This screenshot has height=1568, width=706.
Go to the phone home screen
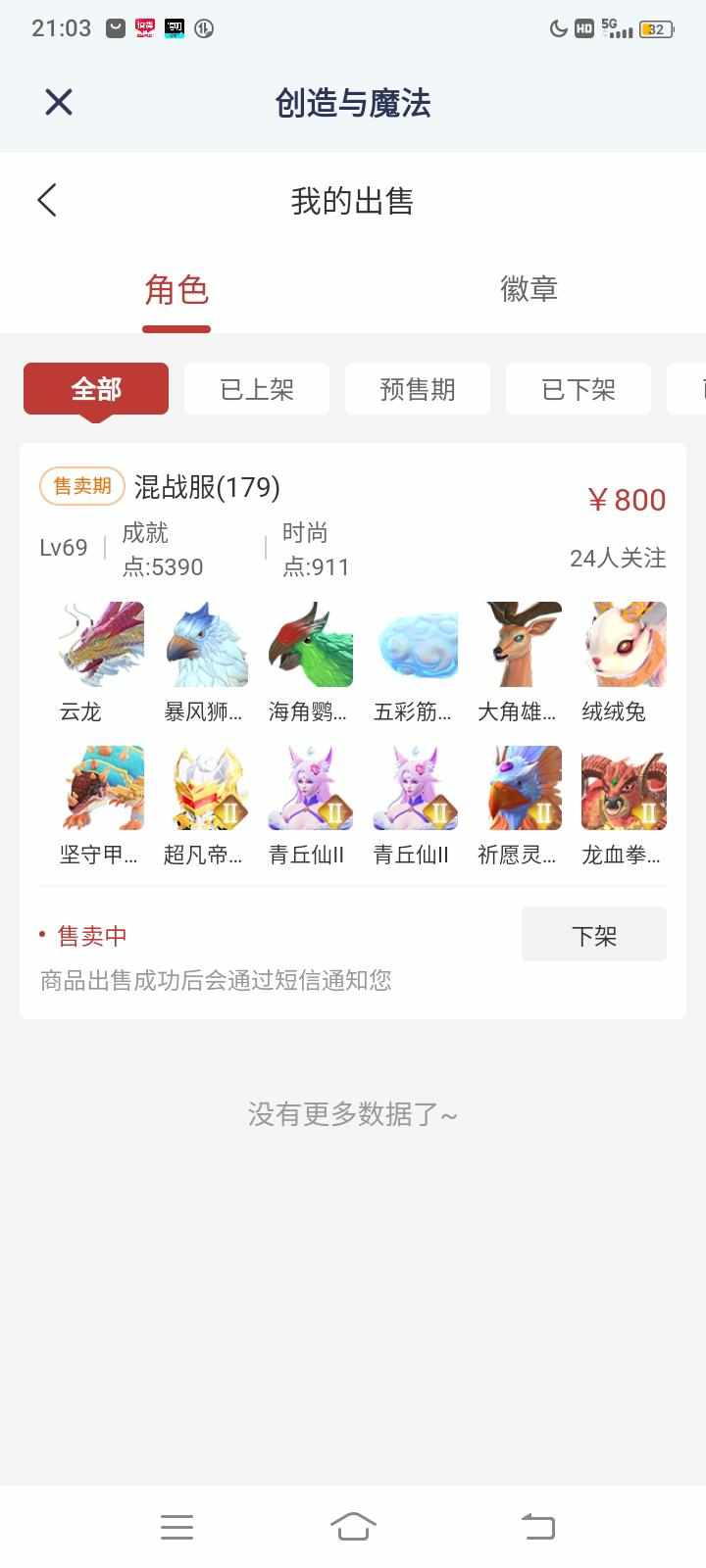point(353,1526)
